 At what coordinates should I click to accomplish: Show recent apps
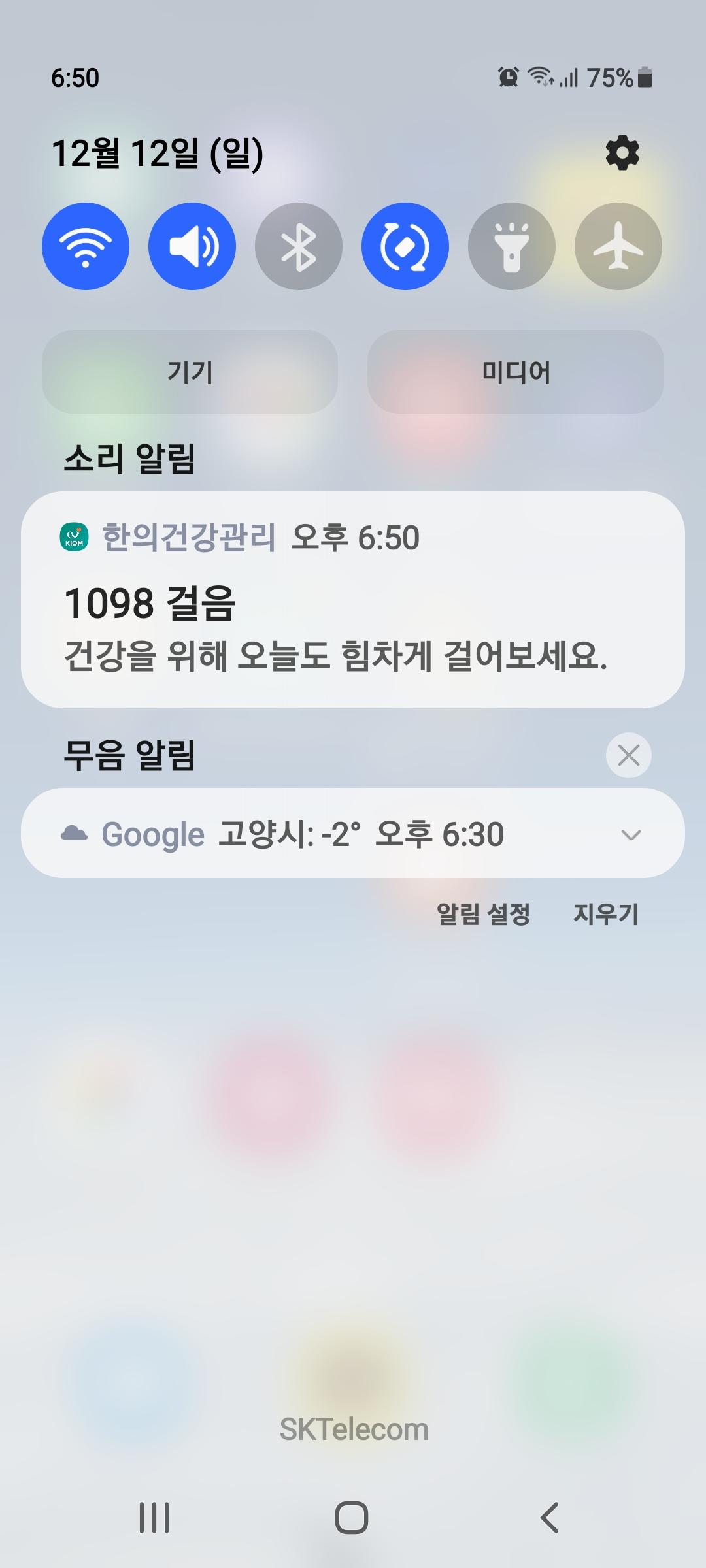coord(154,1517)
